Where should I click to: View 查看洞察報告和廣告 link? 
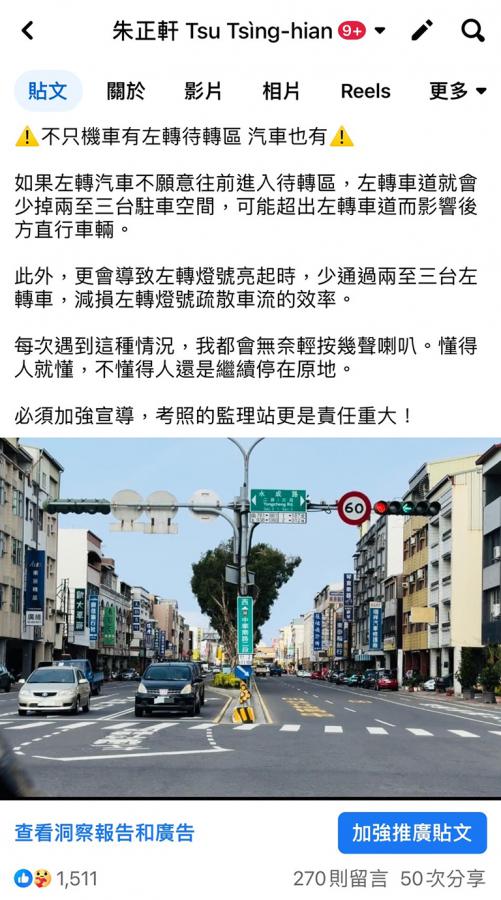104,833
